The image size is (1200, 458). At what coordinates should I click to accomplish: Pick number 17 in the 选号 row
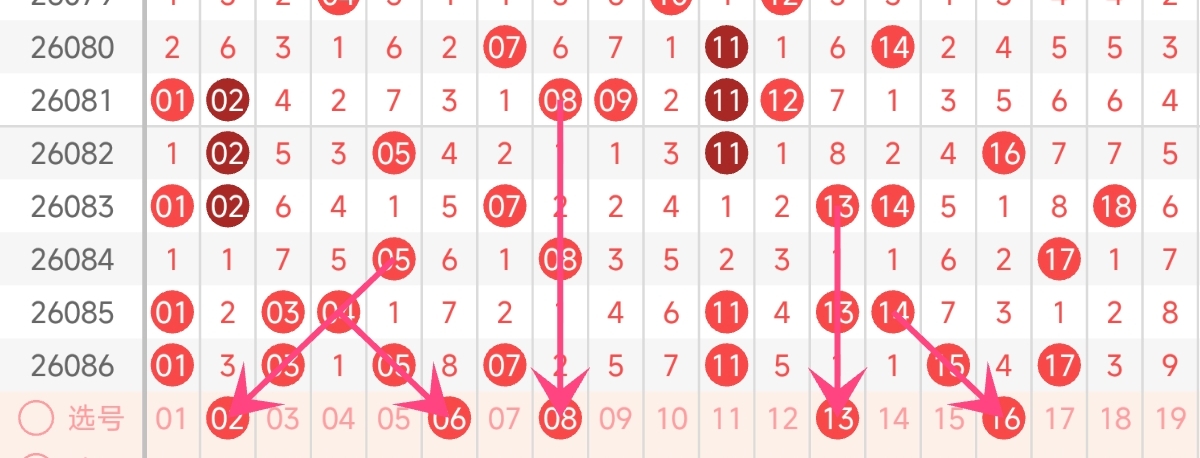tap(1059, 419)
